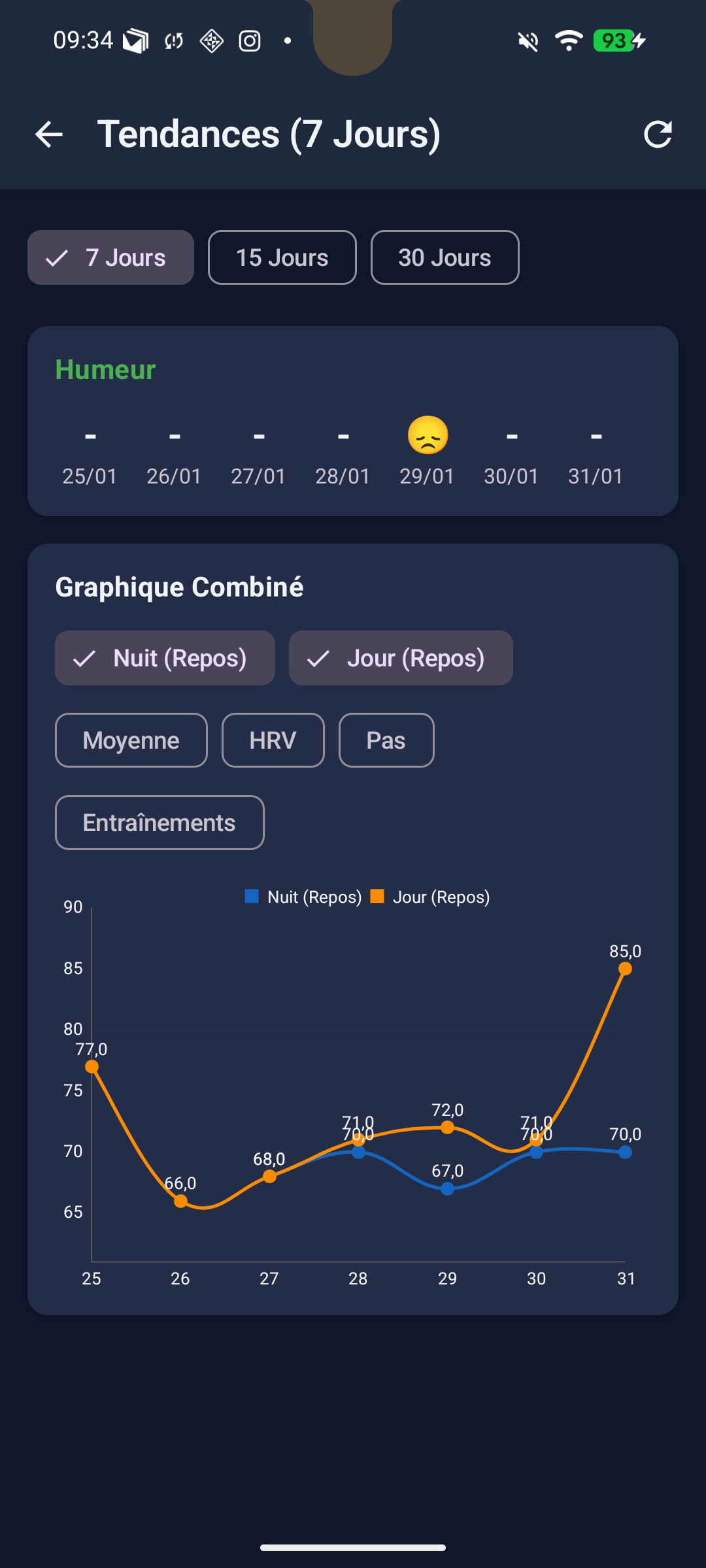
Task: Enable the Entraînements chip
Action: pyautogui.click(x=160, y=823)
